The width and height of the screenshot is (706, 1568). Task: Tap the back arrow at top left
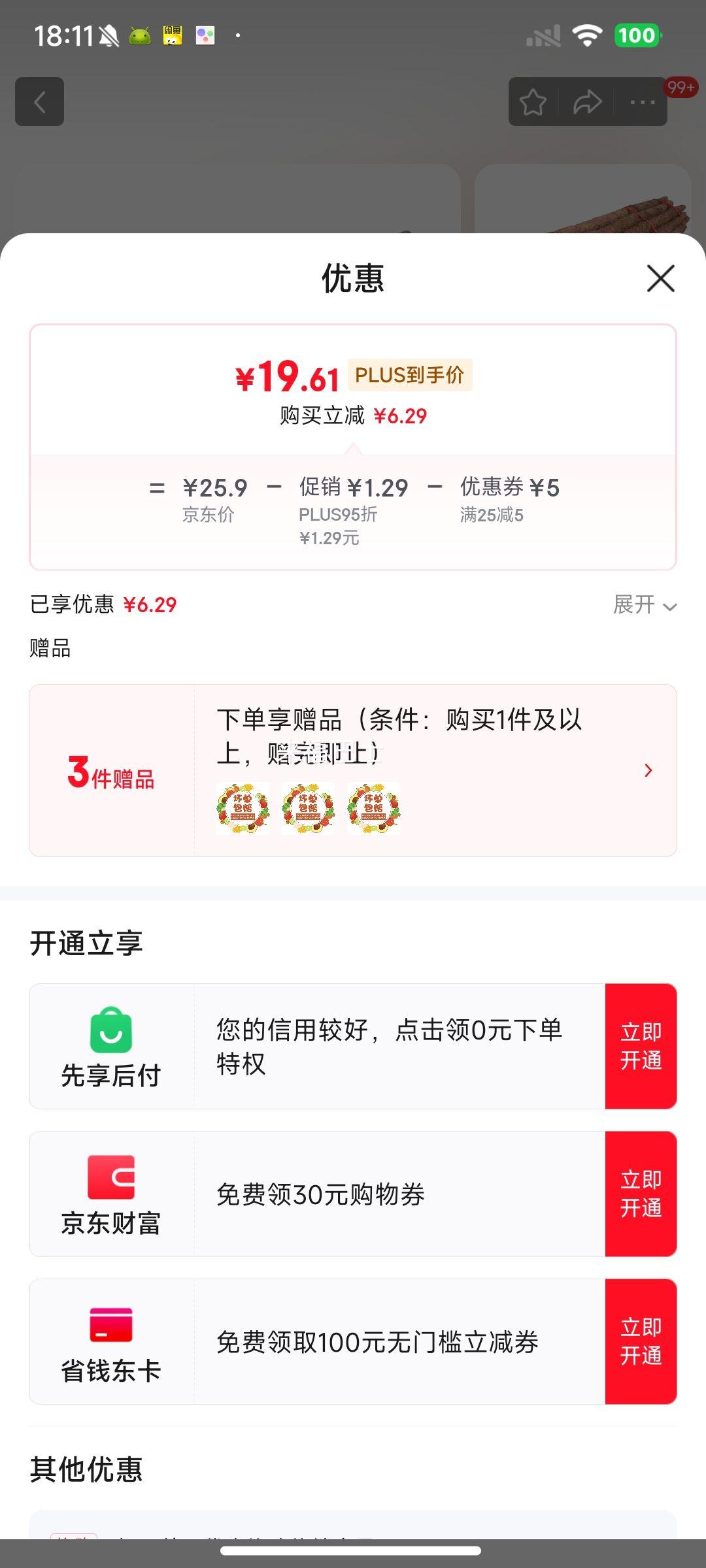39,102
